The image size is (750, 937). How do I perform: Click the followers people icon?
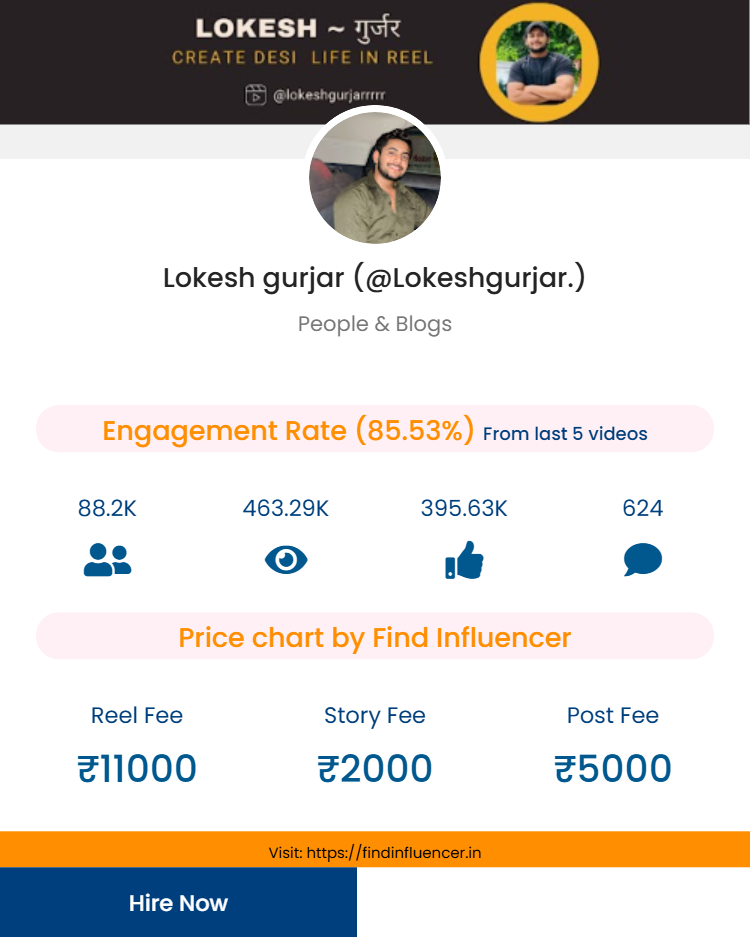(108, 560)
